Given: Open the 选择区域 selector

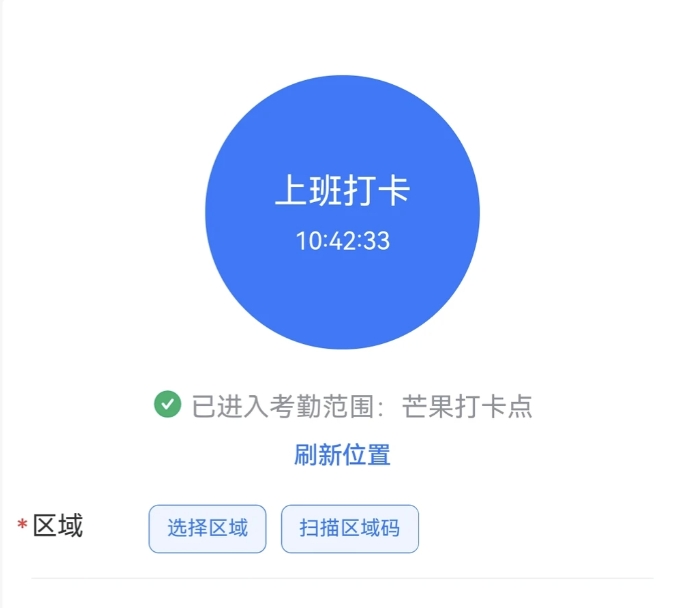Looking at the screenshot, I should (207, 528).
